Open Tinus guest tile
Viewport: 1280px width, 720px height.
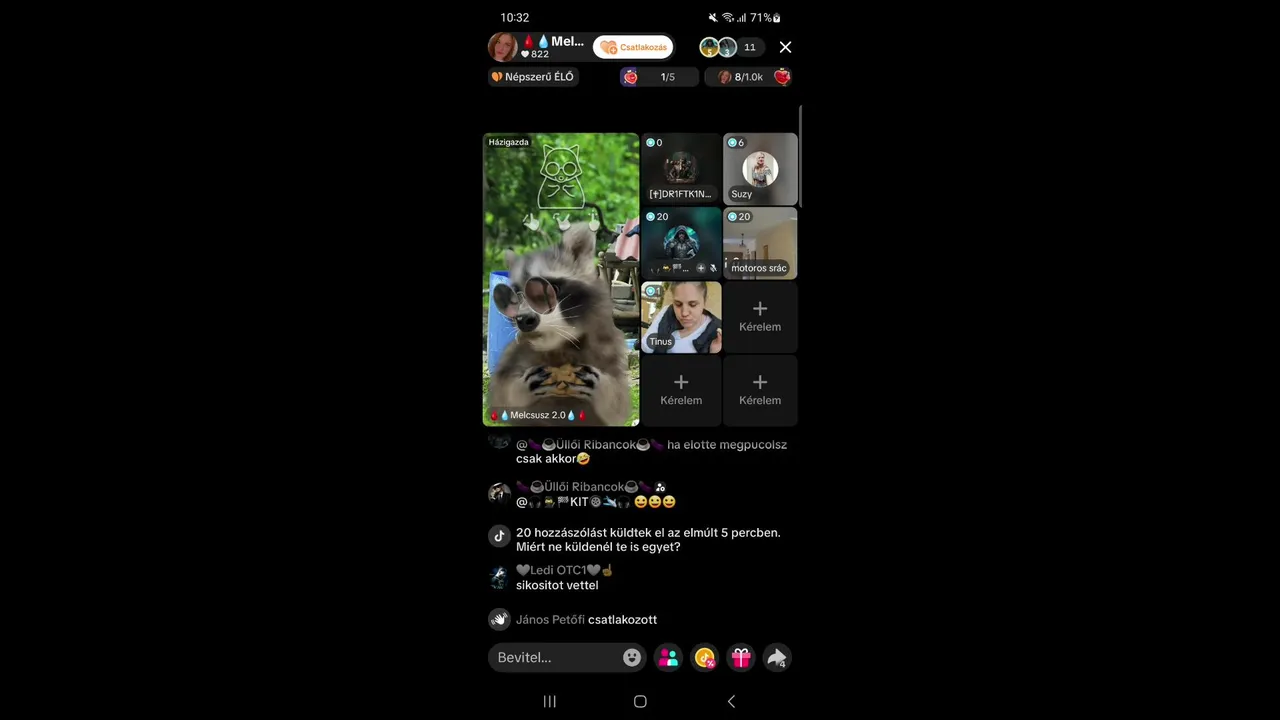681,317
